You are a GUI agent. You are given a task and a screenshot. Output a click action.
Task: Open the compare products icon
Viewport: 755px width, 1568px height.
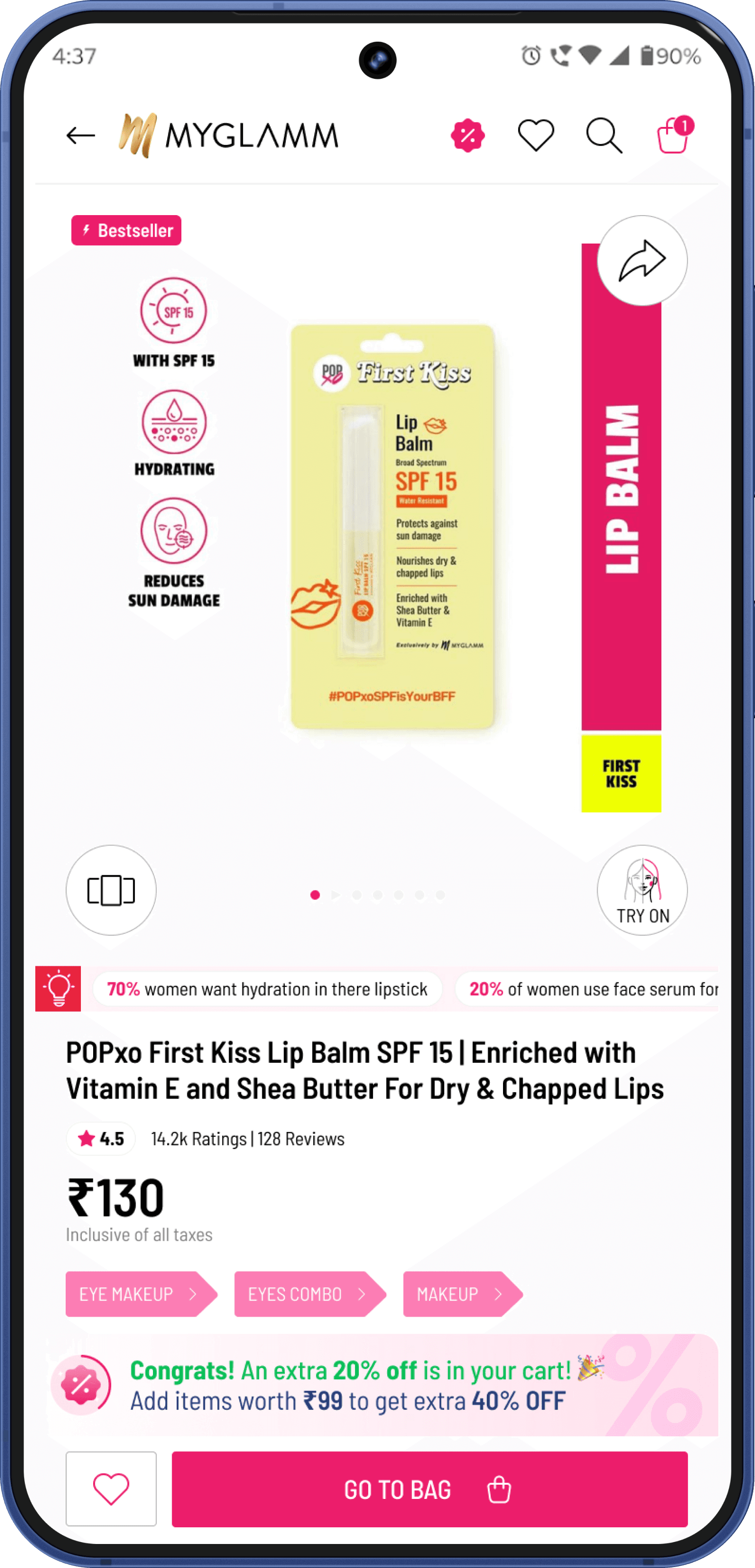[111, 890]
